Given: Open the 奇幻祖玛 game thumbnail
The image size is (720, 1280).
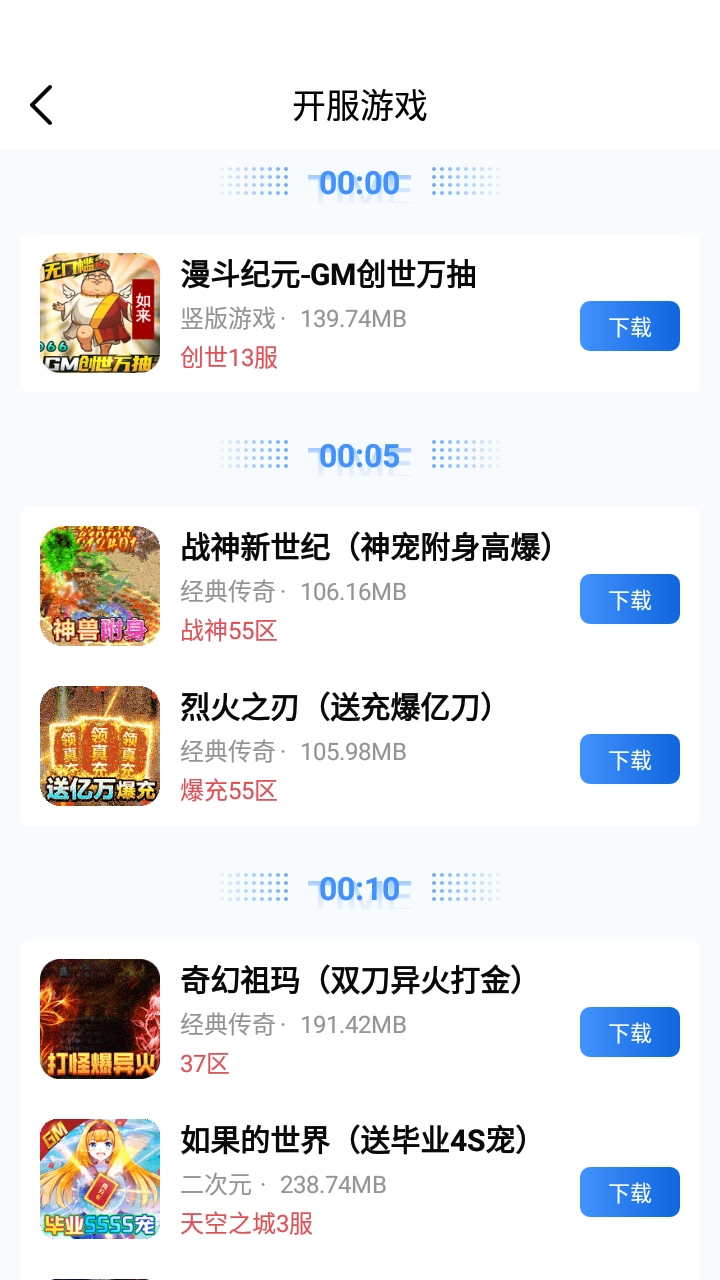Looking at the screenshot, I should point(99,1018).
